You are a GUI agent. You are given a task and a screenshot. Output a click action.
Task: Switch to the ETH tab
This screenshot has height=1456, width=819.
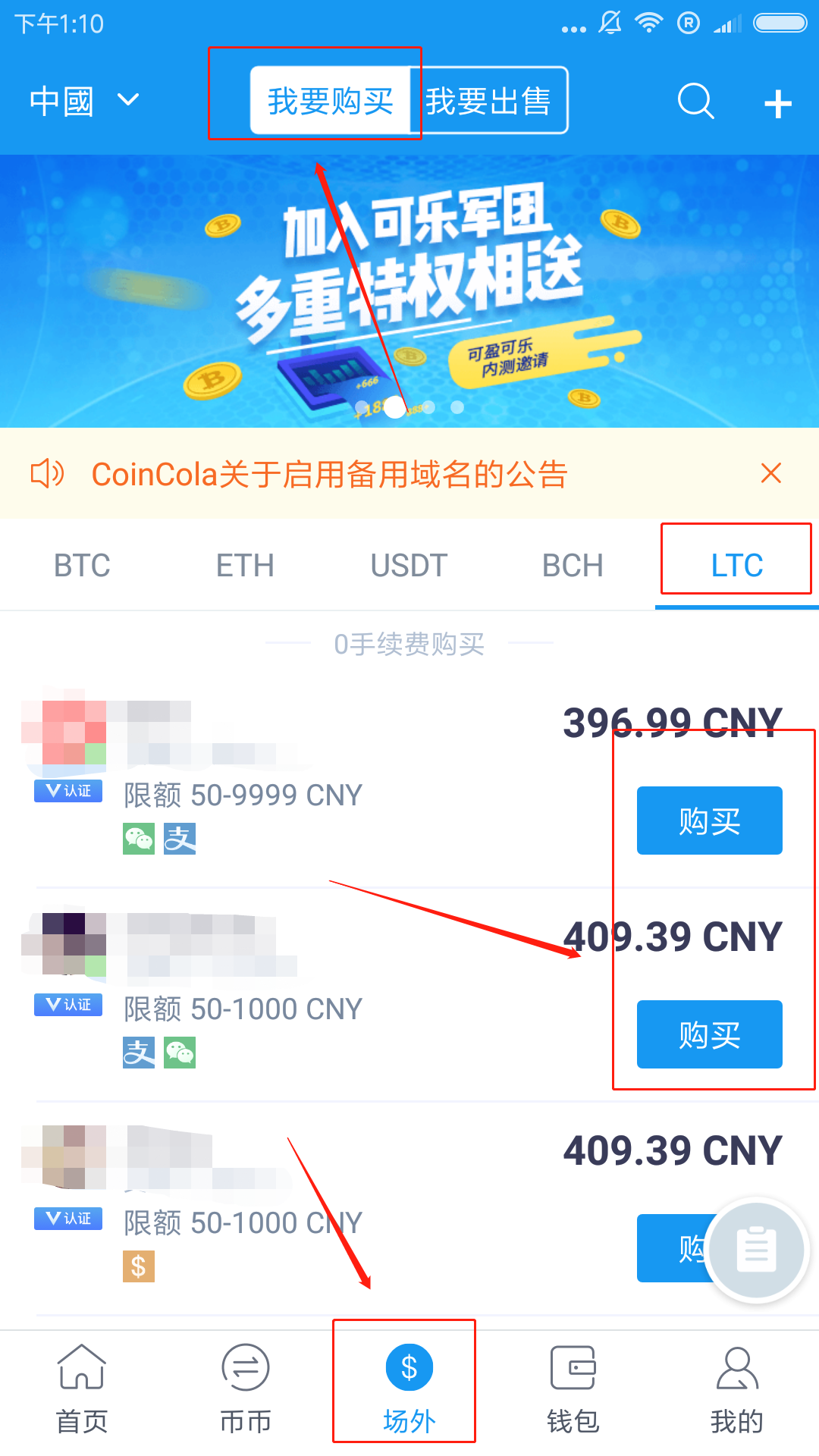tap(245, 566)
